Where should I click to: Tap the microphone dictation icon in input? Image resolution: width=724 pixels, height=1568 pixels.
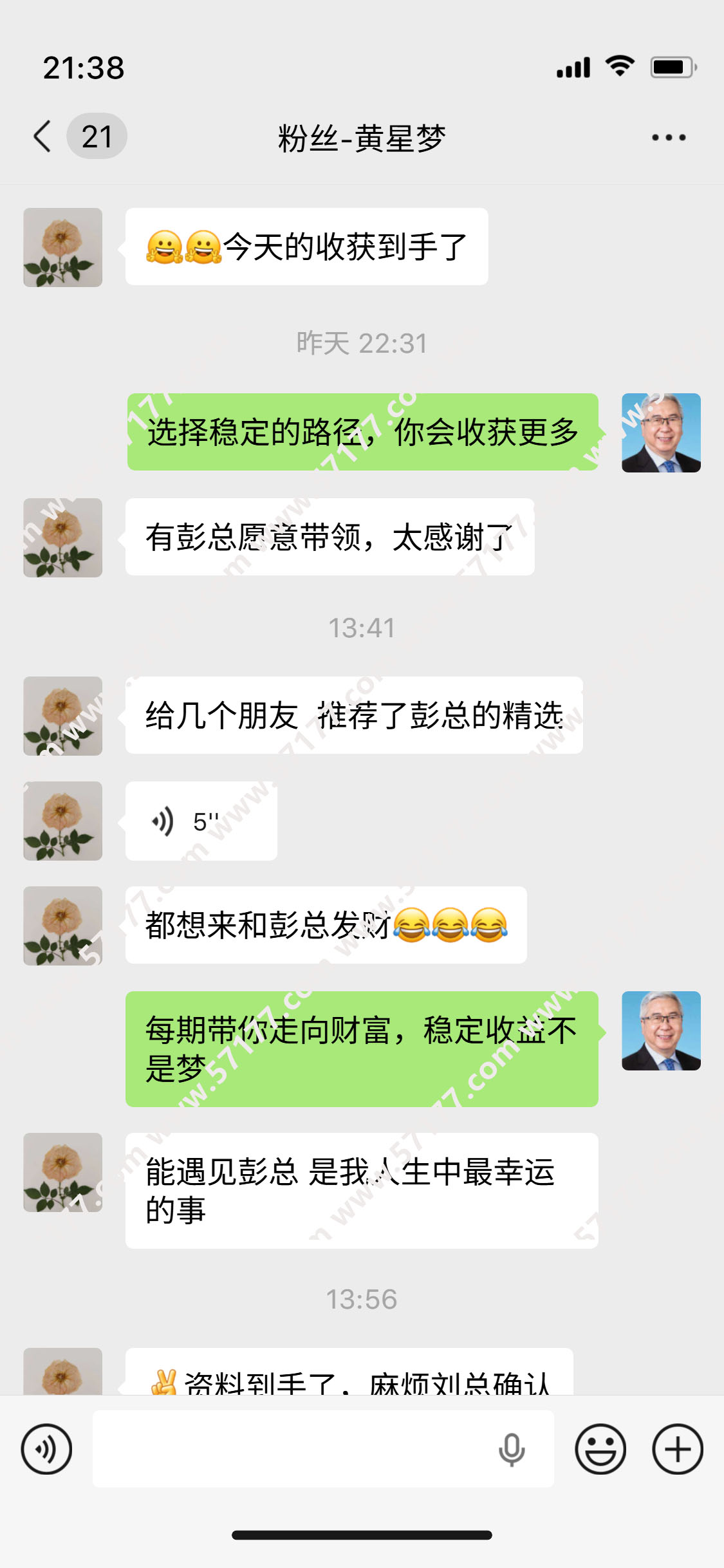tap(512, 1450)
